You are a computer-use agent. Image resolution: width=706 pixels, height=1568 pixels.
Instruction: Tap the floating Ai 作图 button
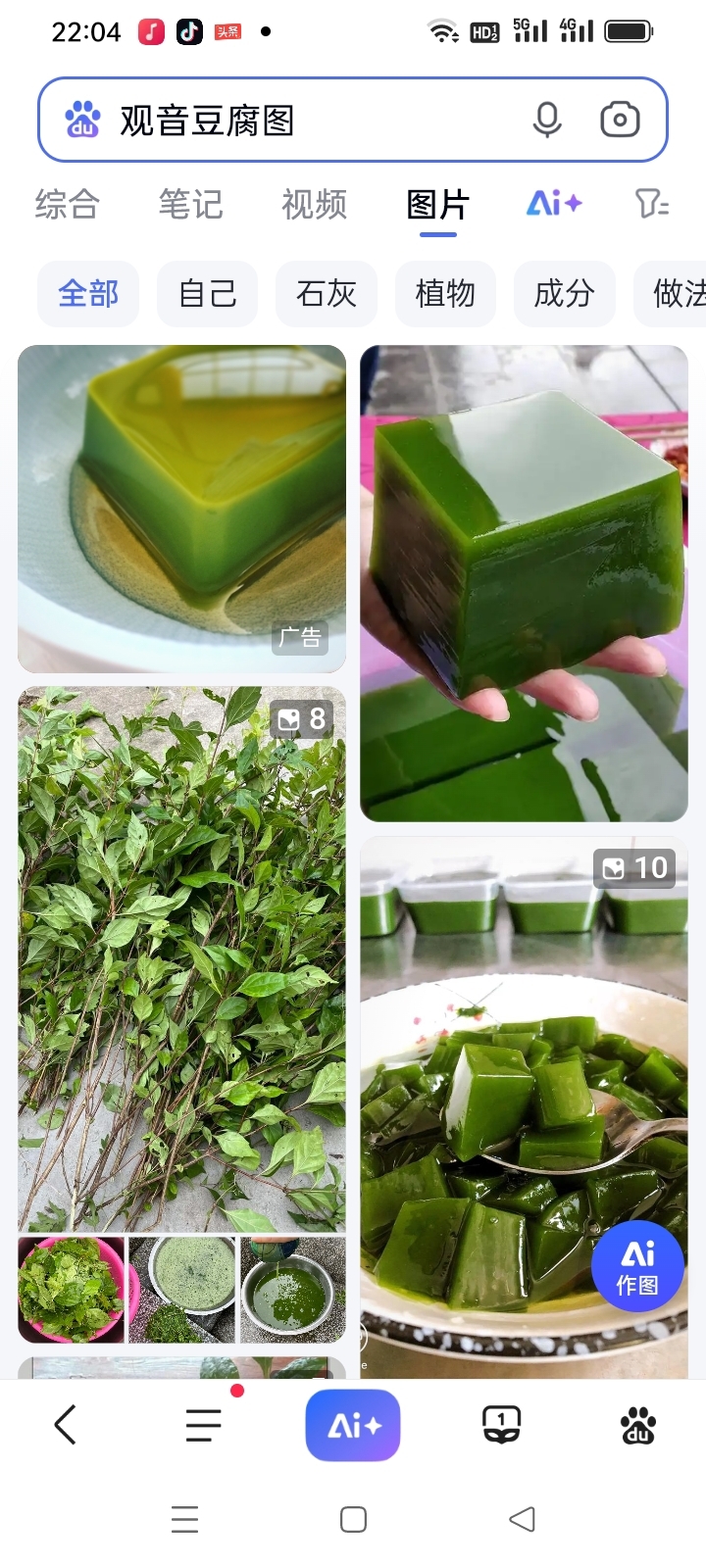point(637,1266)
